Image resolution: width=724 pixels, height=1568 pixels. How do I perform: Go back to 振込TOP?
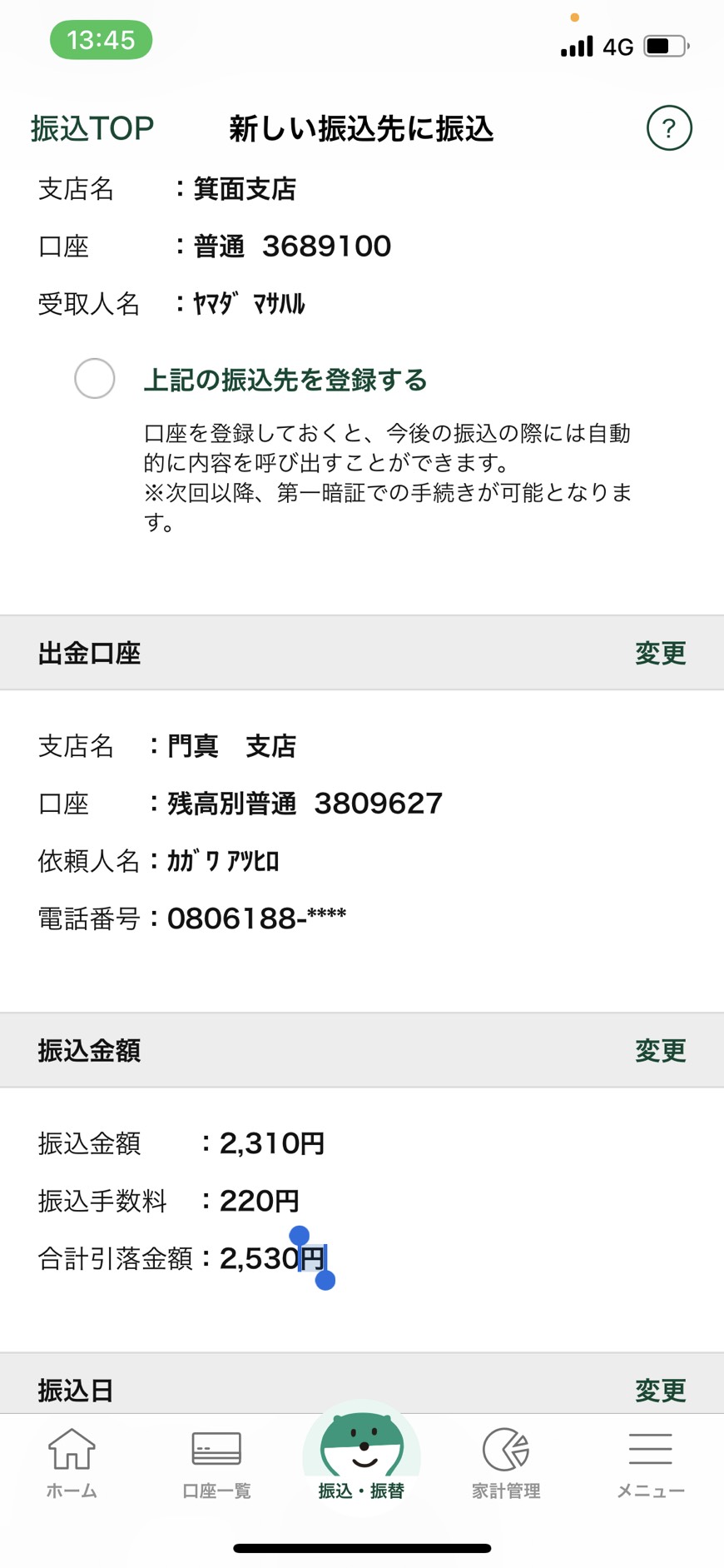pos(92,129)
